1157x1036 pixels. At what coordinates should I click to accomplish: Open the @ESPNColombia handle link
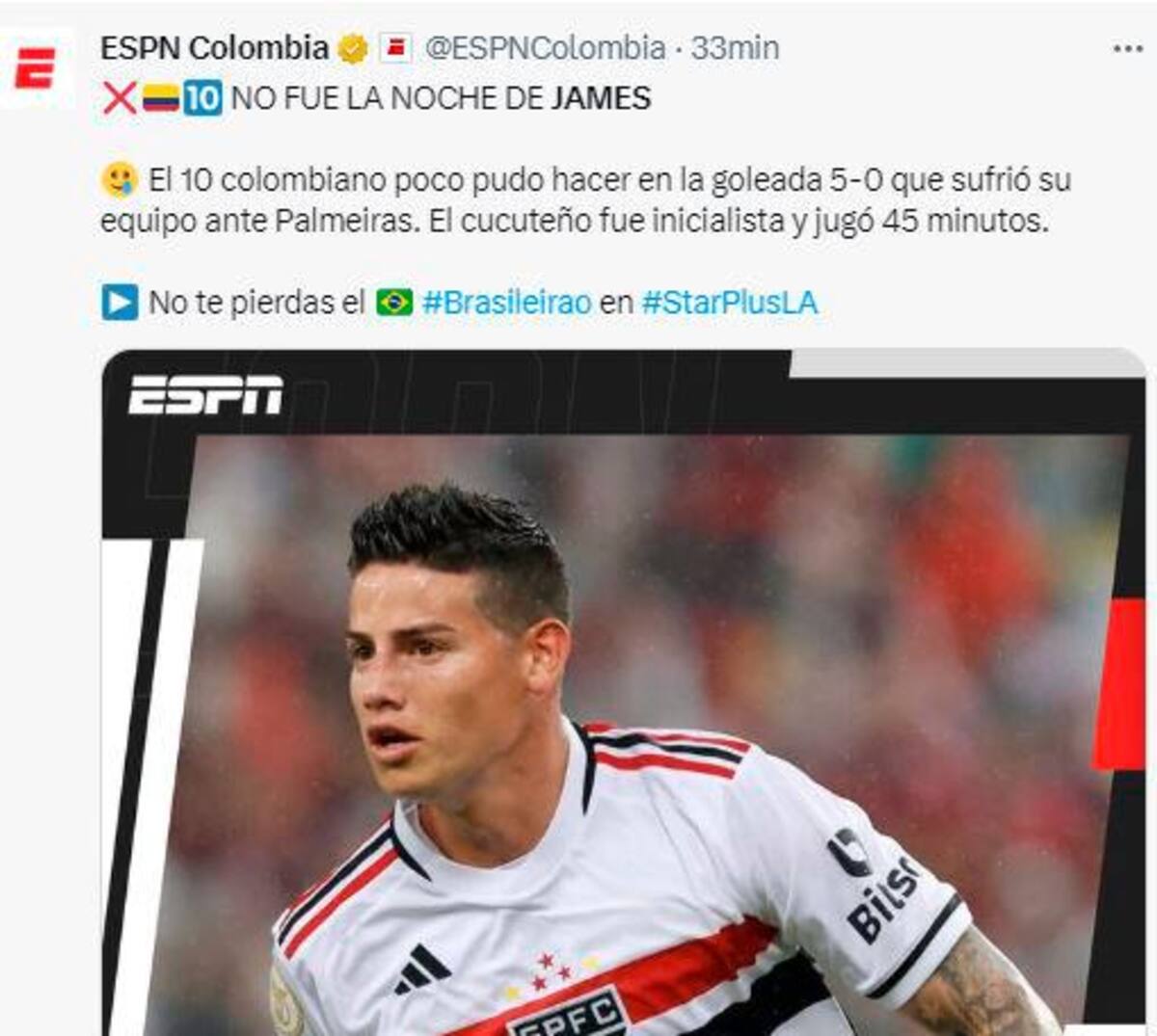545,47
